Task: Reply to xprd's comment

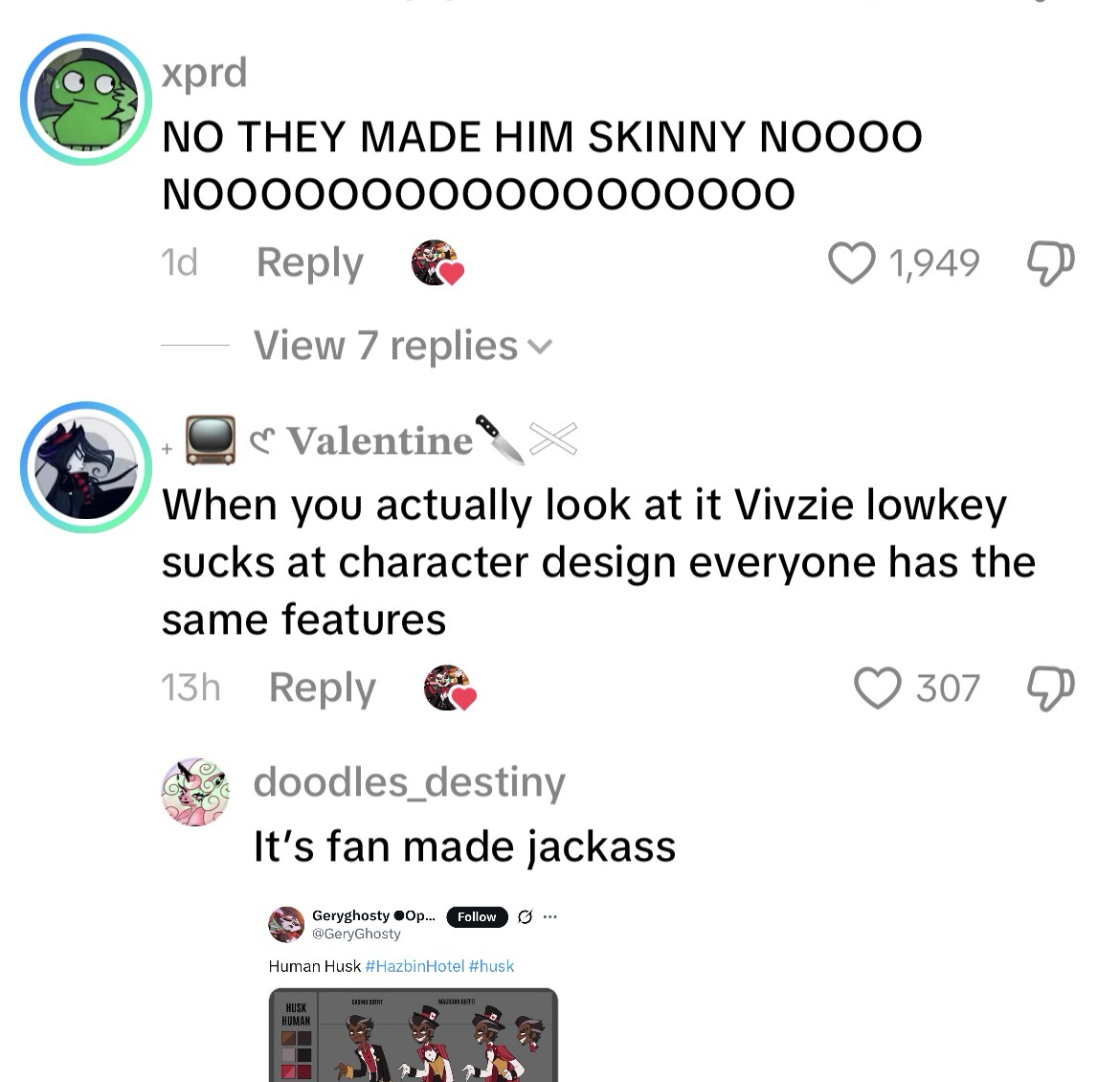Action: coord(309,262)
